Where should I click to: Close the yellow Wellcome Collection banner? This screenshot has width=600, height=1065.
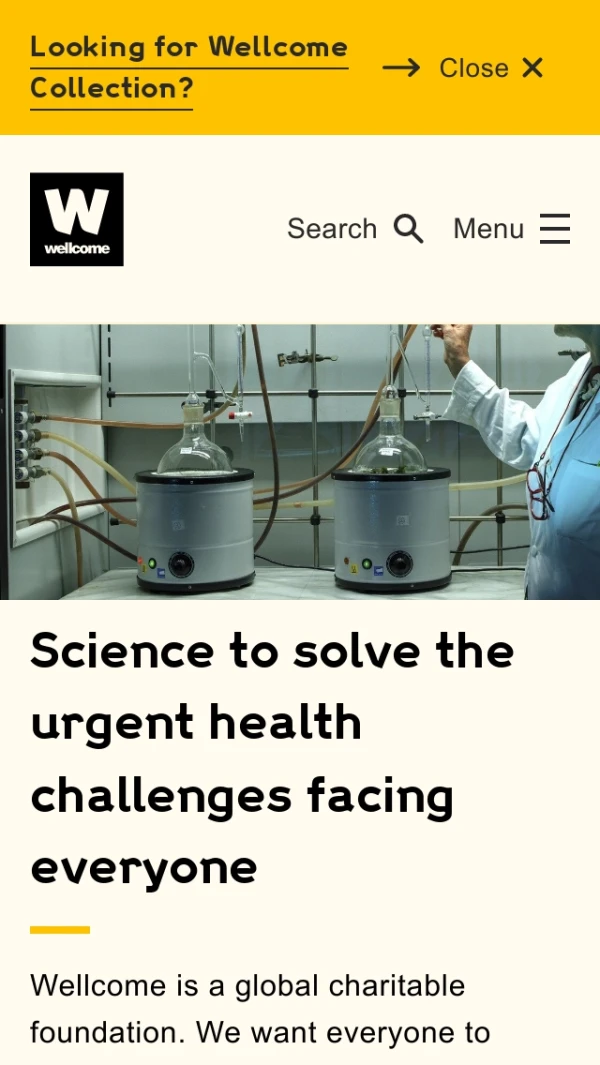[491, 68]
